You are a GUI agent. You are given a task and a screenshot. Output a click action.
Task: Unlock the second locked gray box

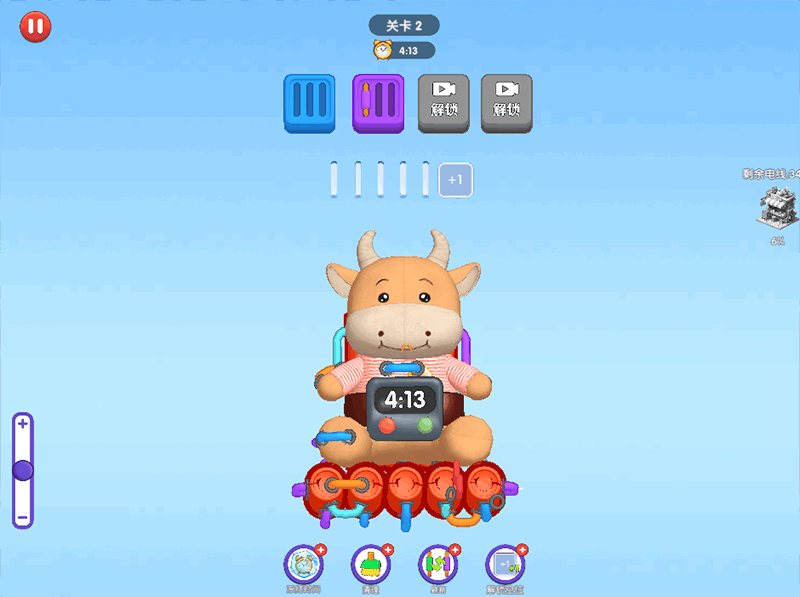(506, 102)
